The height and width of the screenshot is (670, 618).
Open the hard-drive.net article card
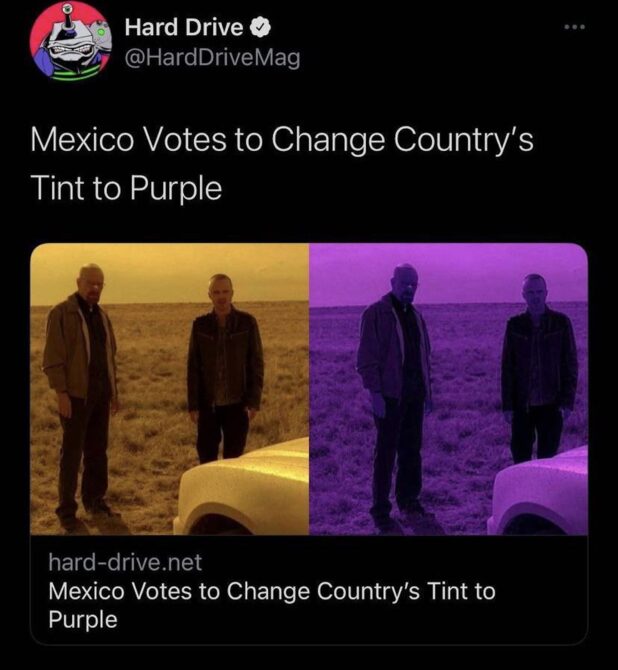309,590
